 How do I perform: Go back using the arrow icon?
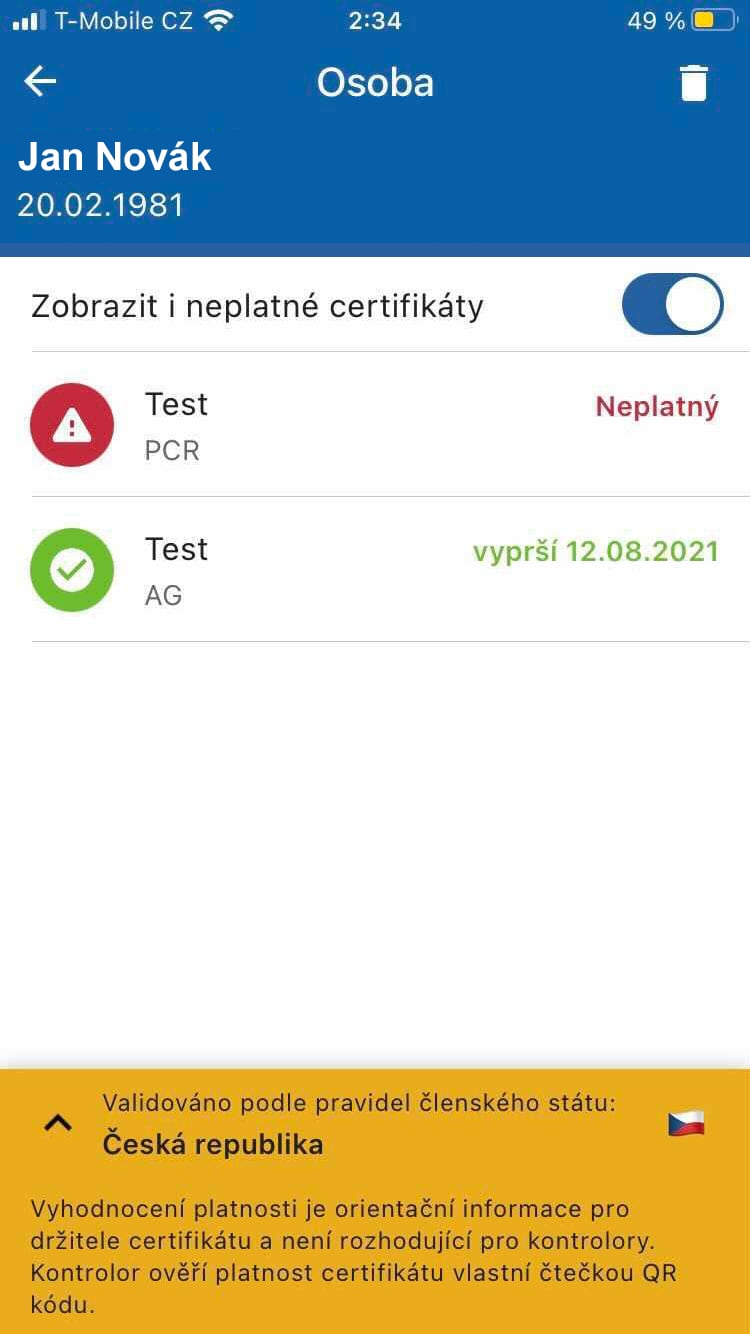coord(40,82)
